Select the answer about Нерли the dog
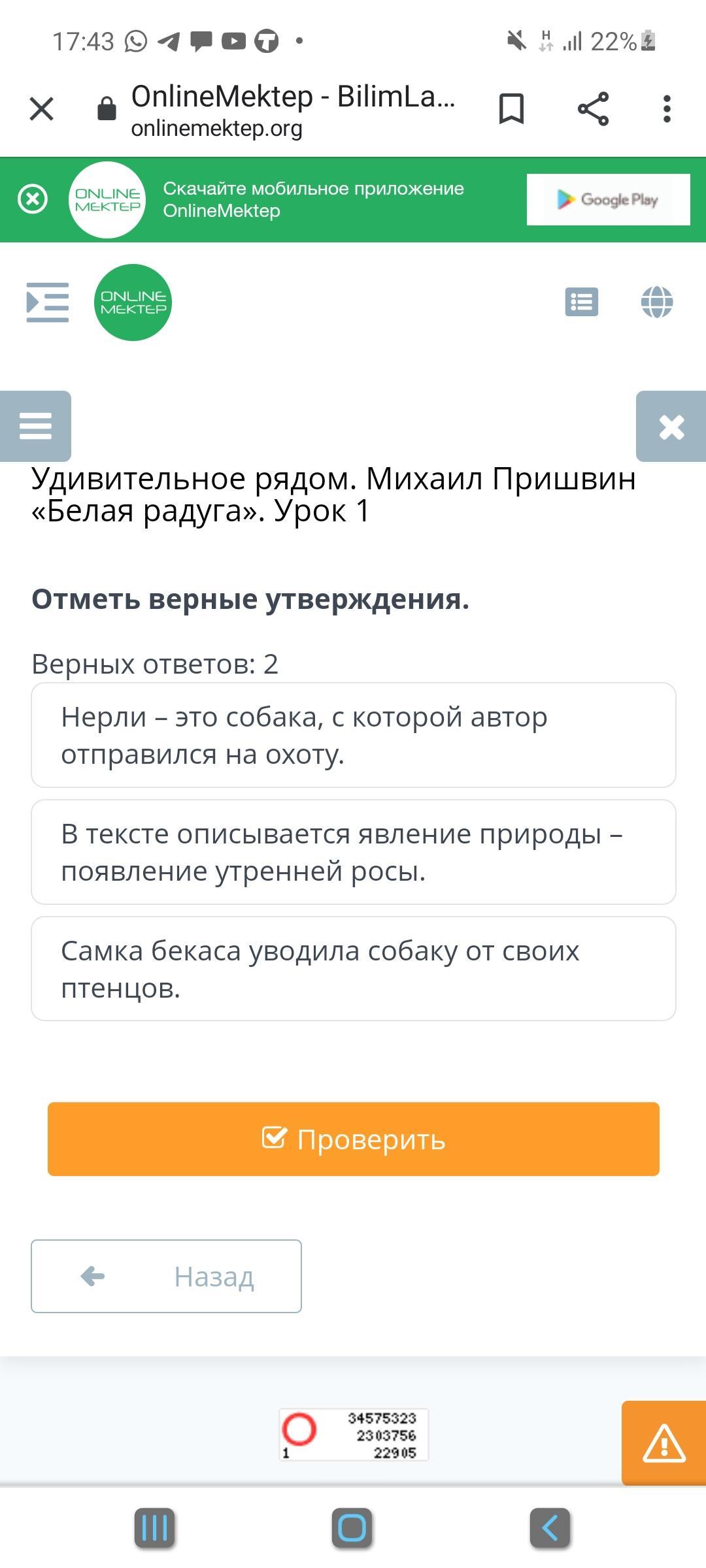 354,735
